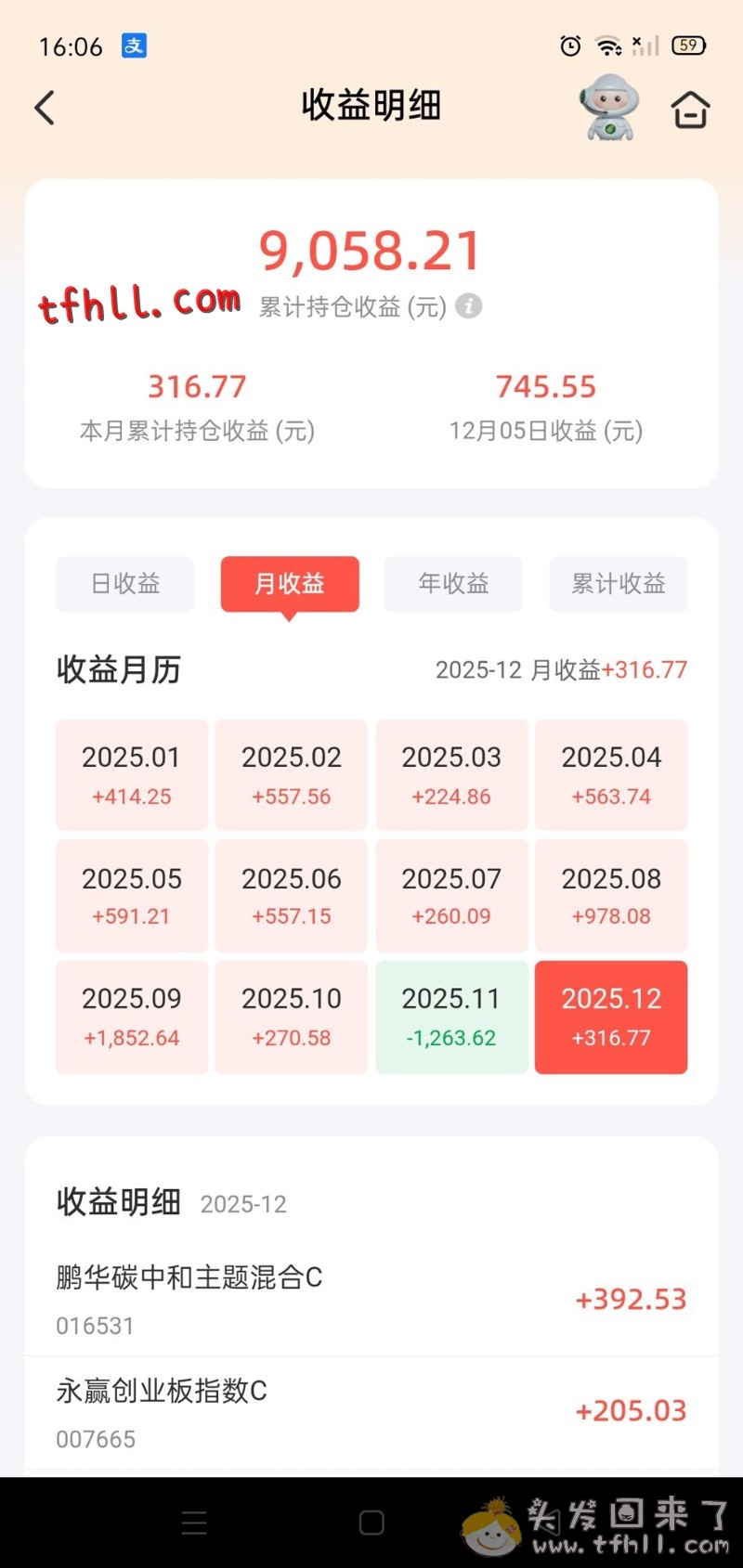743x1568 pixels.
Task: Tap the Wi-Fi icon in the status bar
Action: point(608,43)
